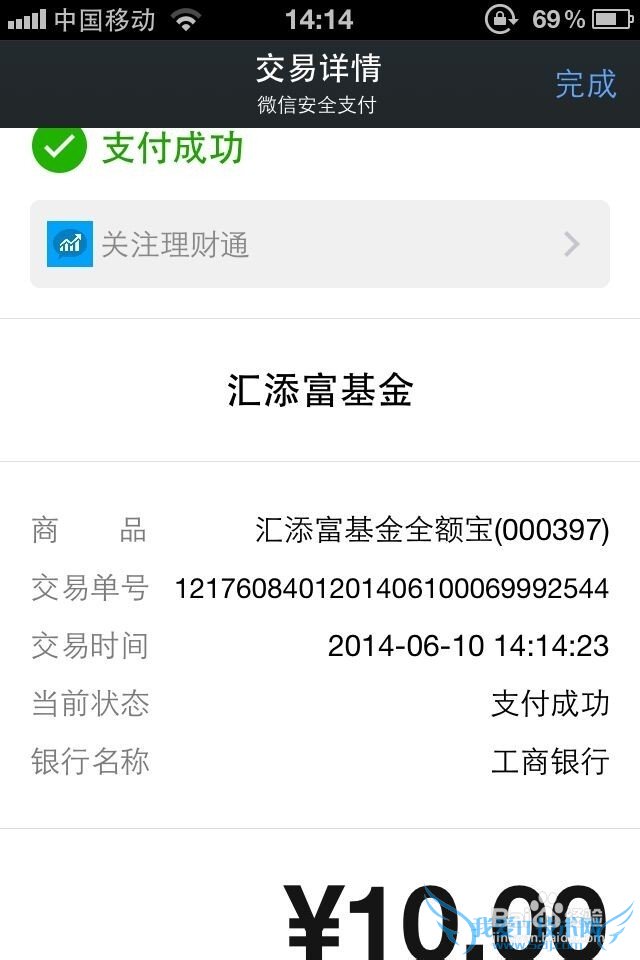Open the 关注理财通 row
Viewport: 640px width, 960px height.
(319, 244)
